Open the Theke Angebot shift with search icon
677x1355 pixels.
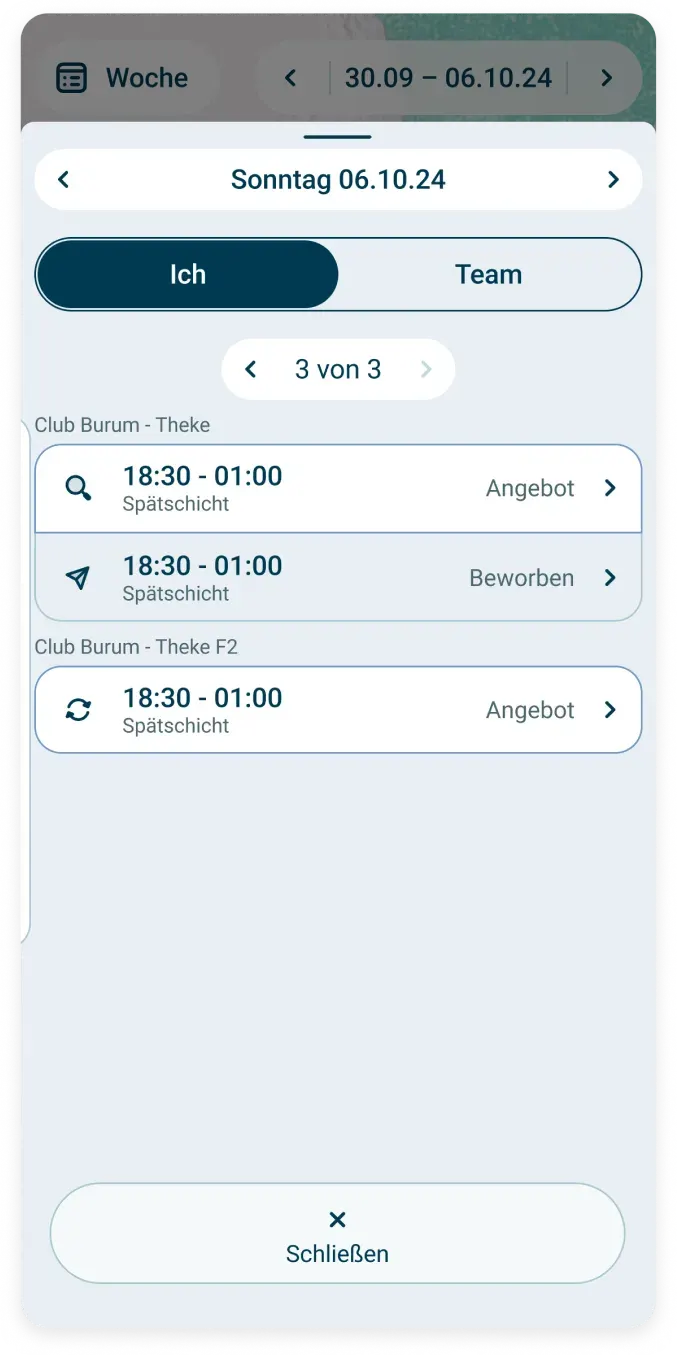pyautogui.click(x=338, y=489)
